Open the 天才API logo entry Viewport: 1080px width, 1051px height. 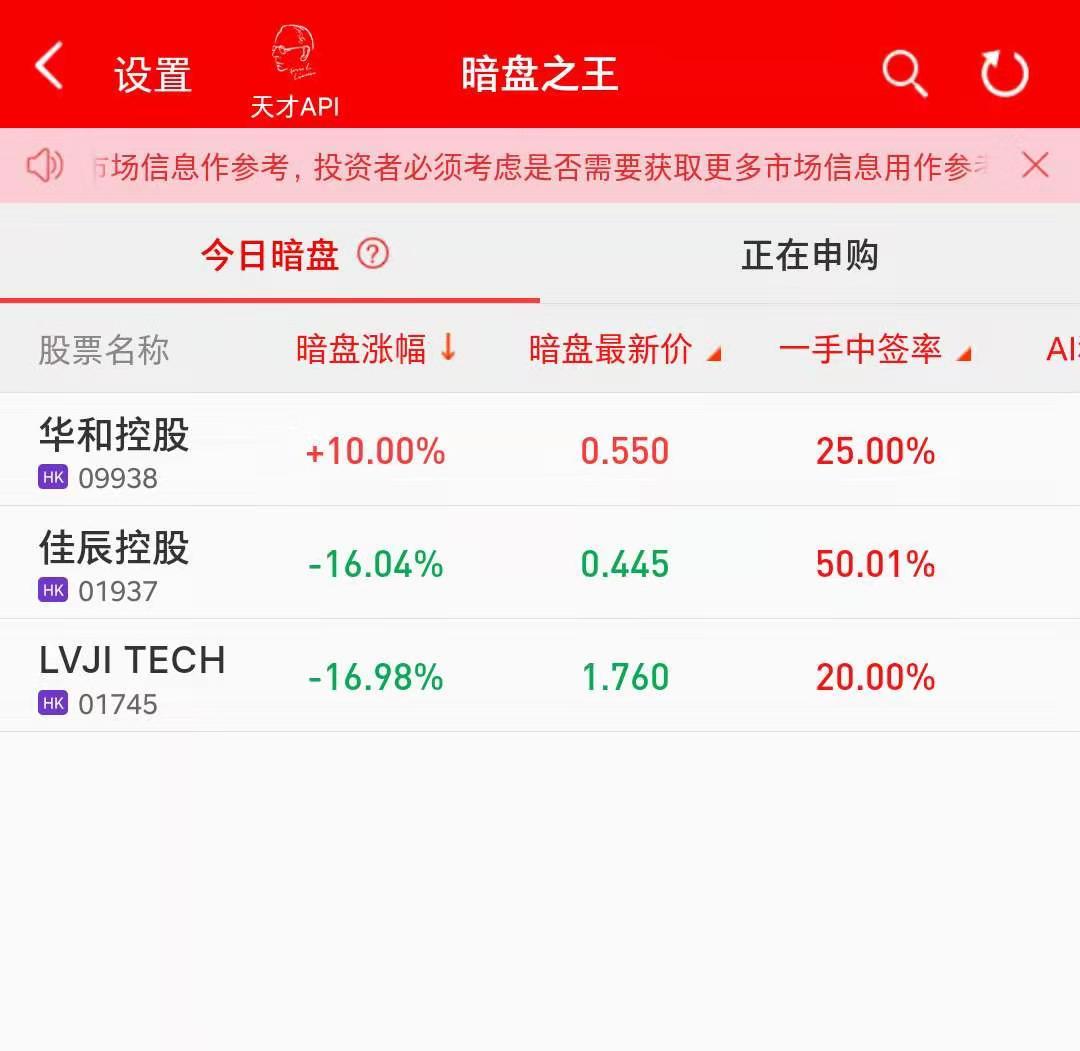coord(294,72)
